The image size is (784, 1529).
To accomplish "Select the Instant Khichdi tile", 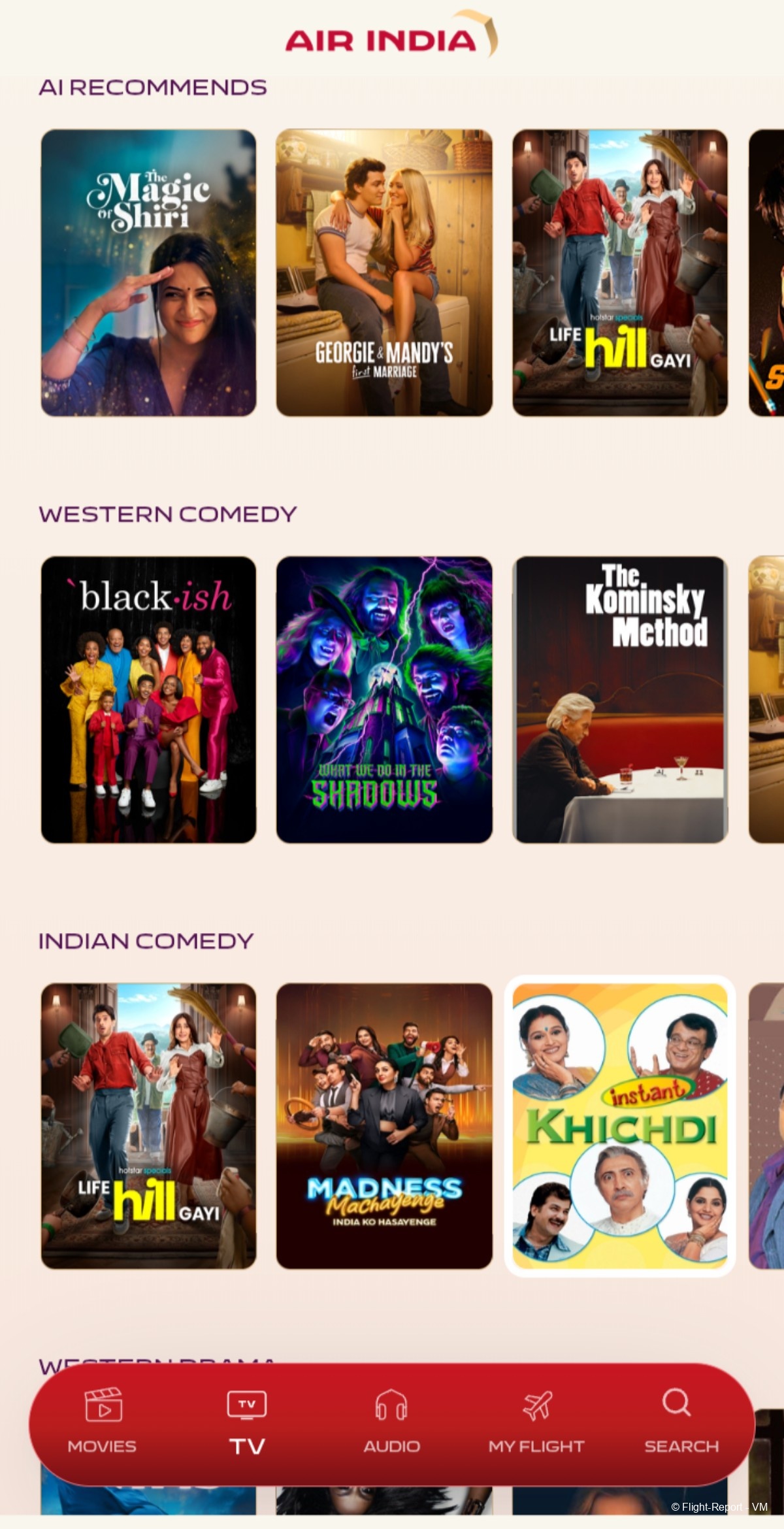I will point(619,1126).
